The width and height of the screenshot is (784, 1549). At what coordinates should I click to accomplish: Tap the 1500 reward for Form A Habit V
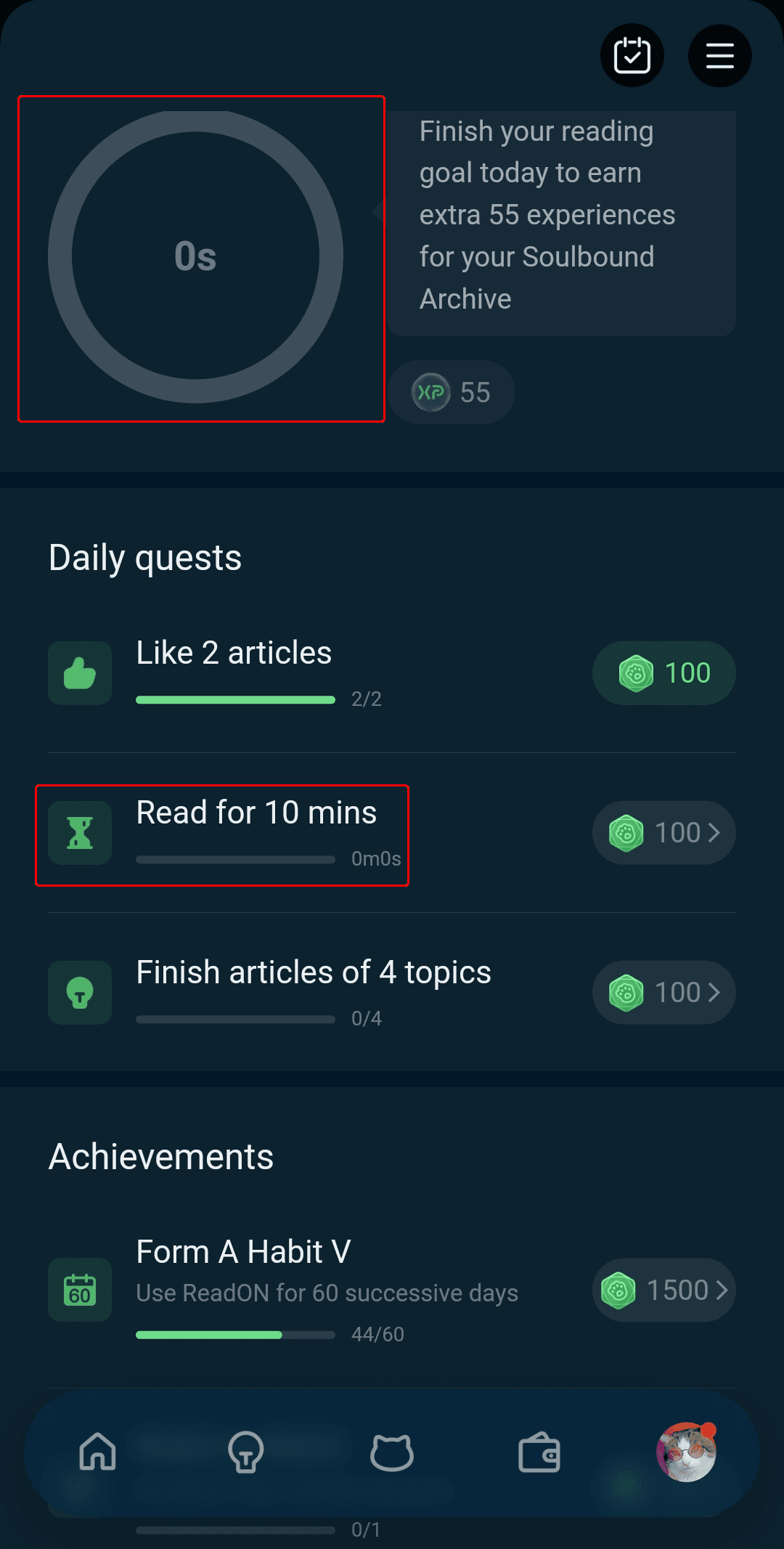tap(663, 1290)
